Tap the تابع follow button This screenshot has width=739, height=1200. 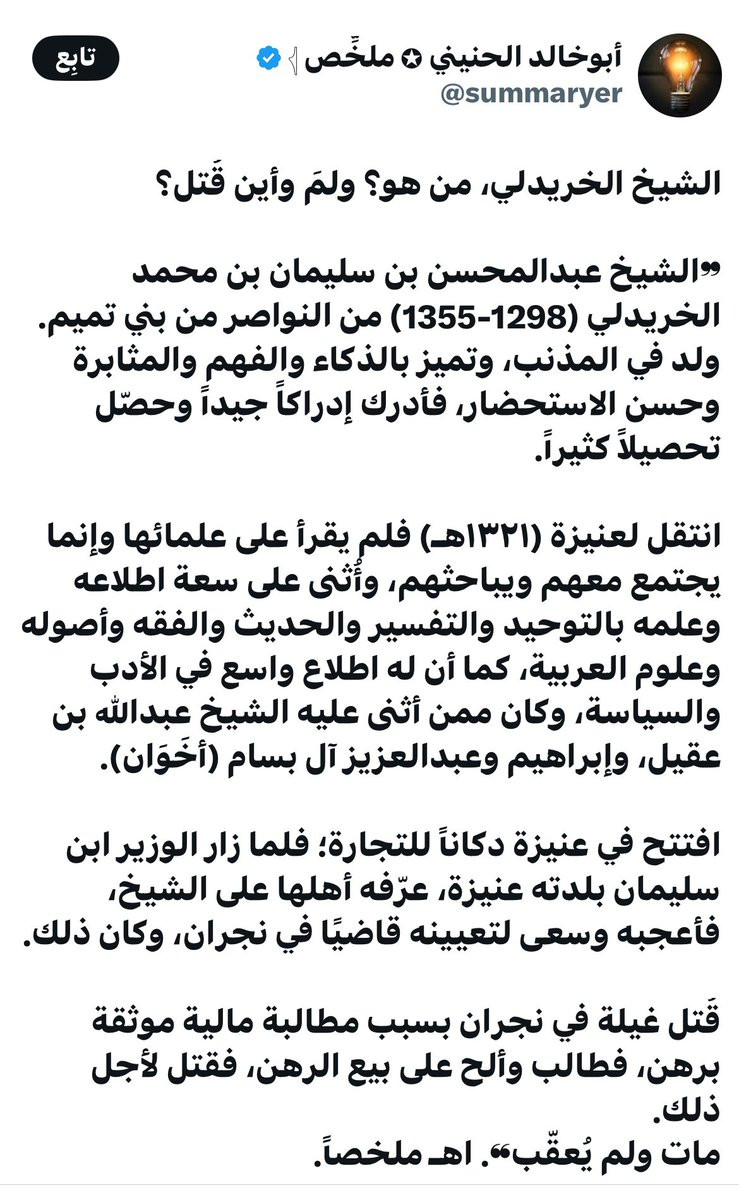tap(76, 61)
